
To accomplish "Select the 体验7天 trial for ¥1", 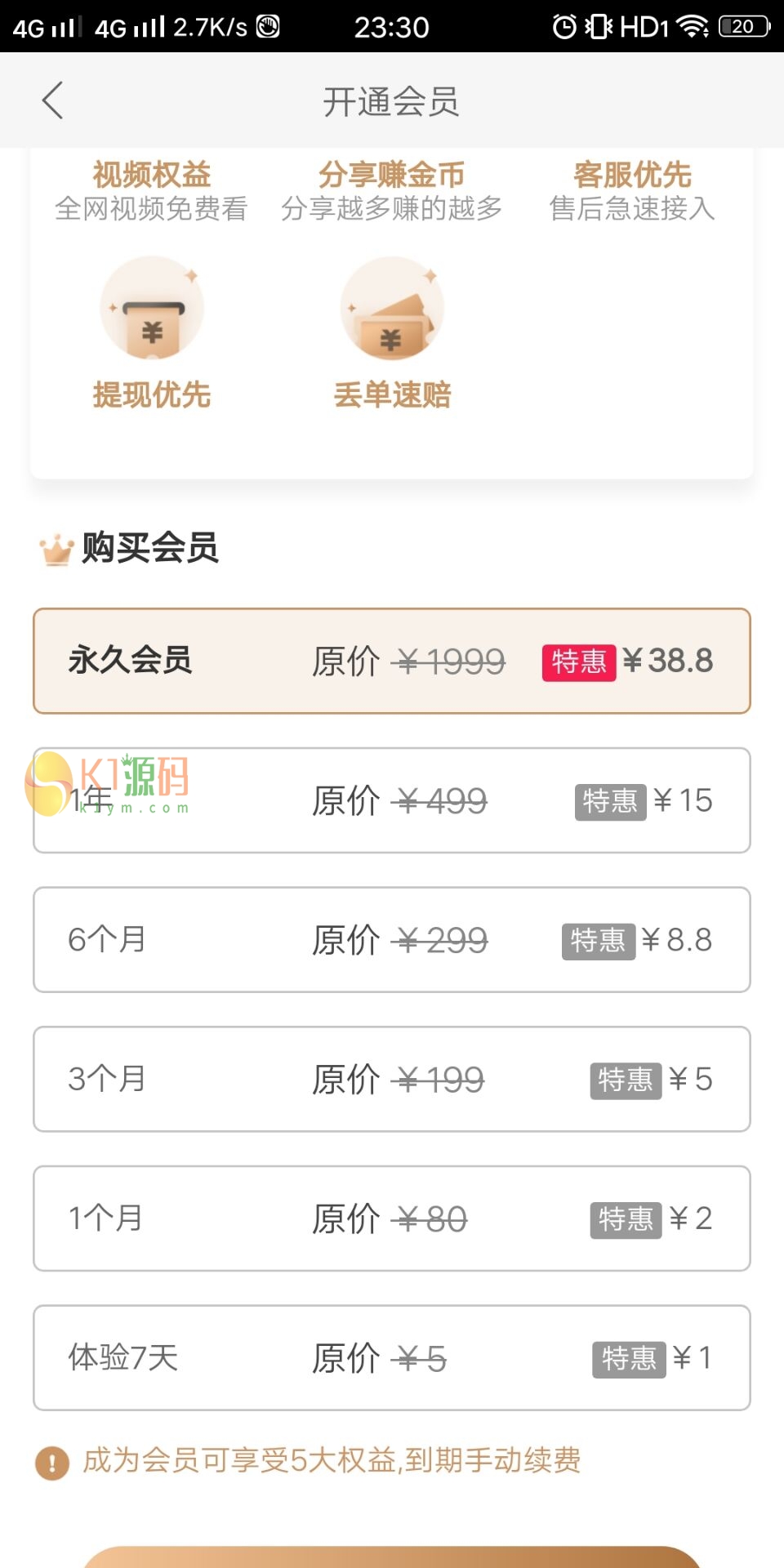I will [392, 1357].
